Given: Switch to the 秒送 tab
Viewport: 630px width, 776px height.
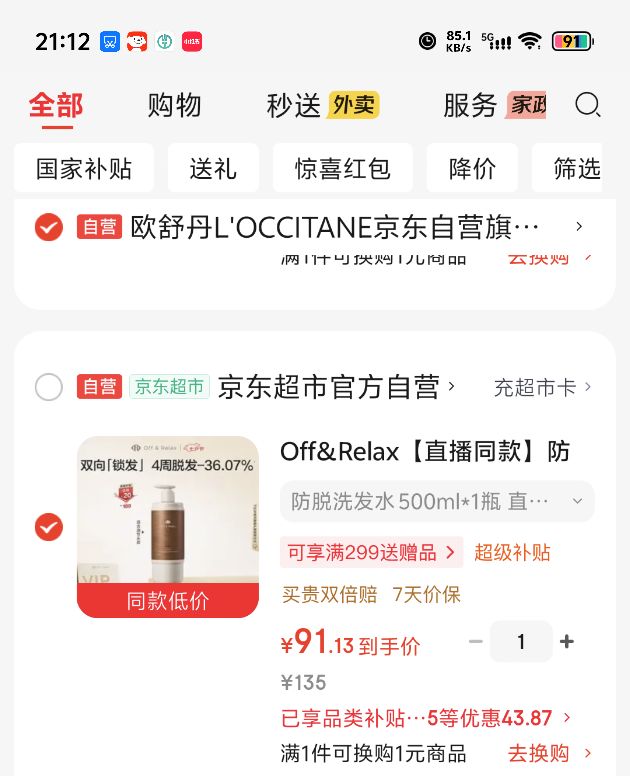Looking at the screenshot, I should (293, 105).
